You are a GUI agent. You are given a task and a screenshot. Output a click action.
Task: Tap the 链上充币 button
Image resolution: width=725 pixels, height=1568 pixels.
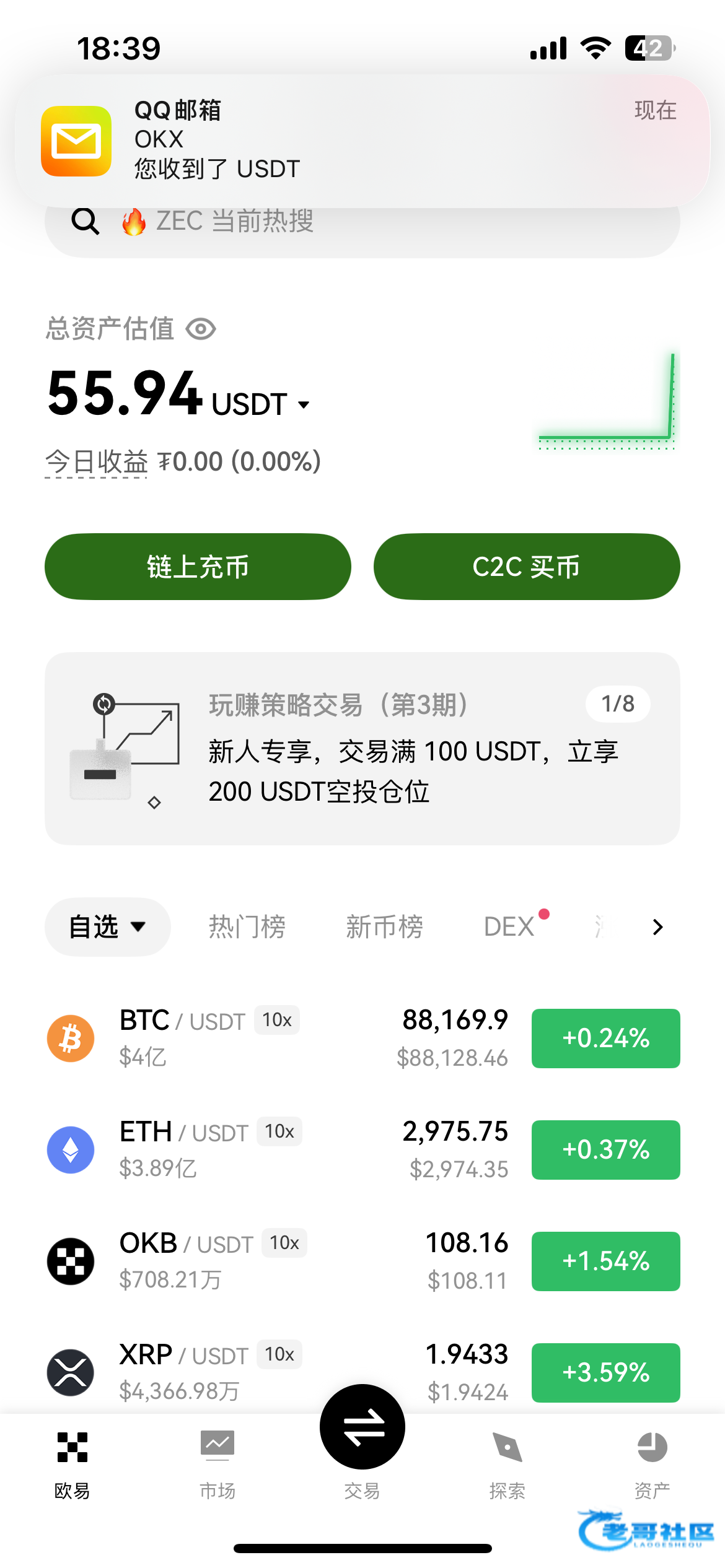click(x=198, y=567)
